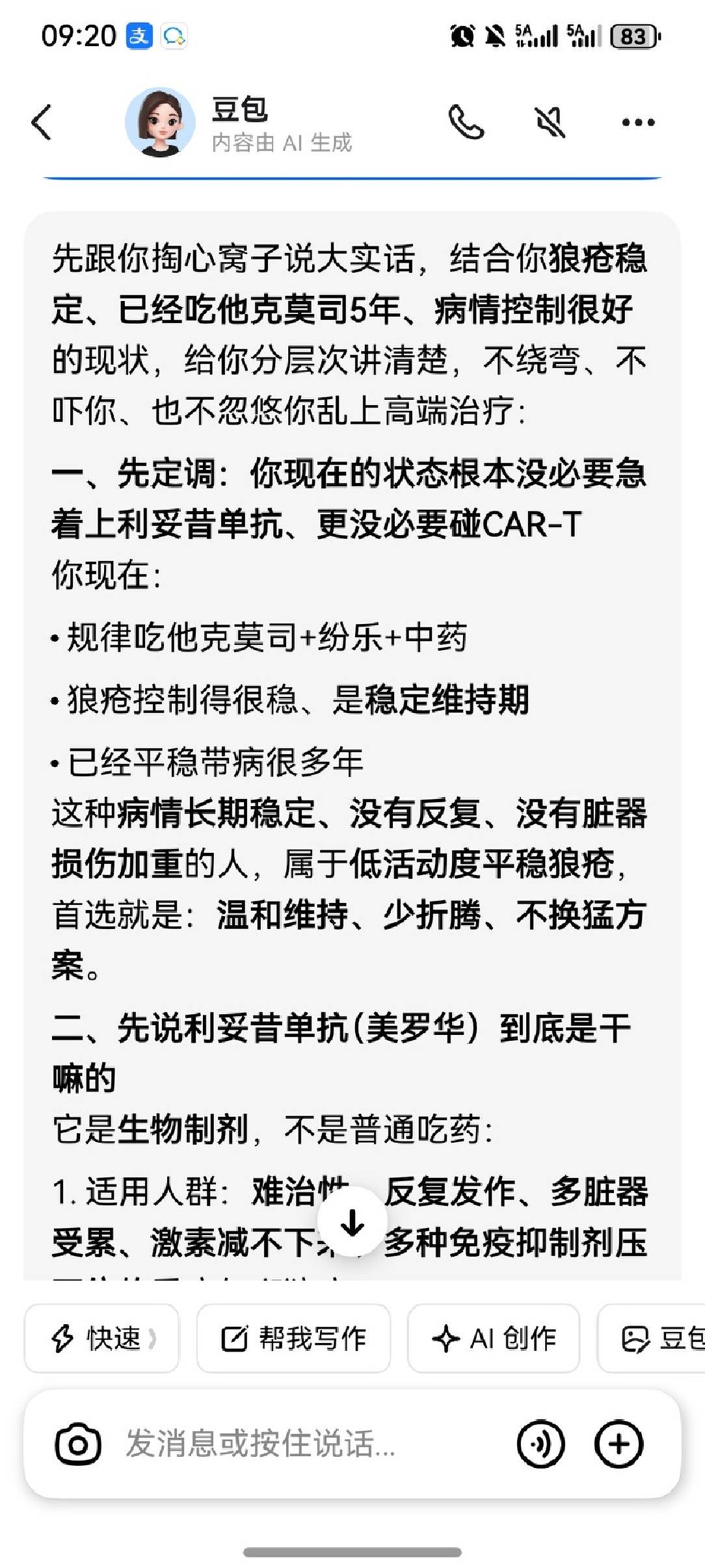The height and width of the screenshot is (1568, 705).
Task: Select the 快速 mode chip
Action: point(101,1338)
